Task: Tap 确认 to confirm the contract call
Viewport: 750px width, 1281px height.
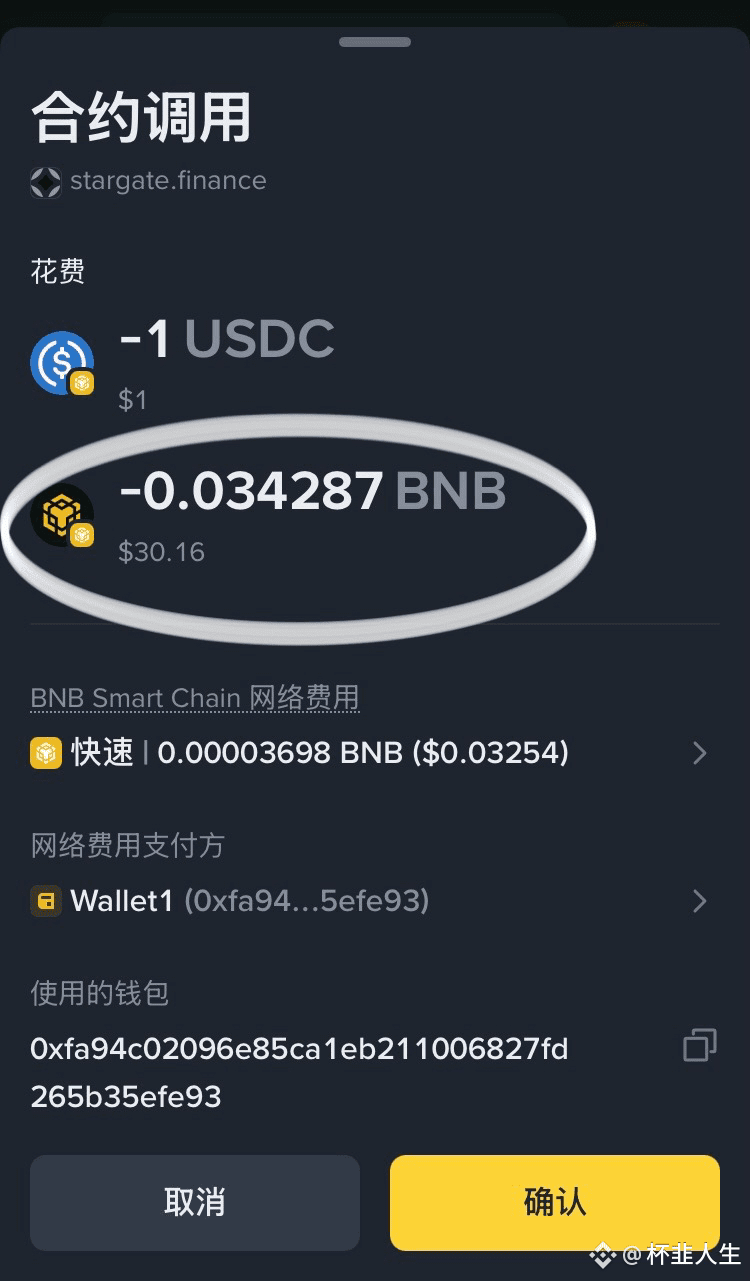Action: coord(554,1202)
